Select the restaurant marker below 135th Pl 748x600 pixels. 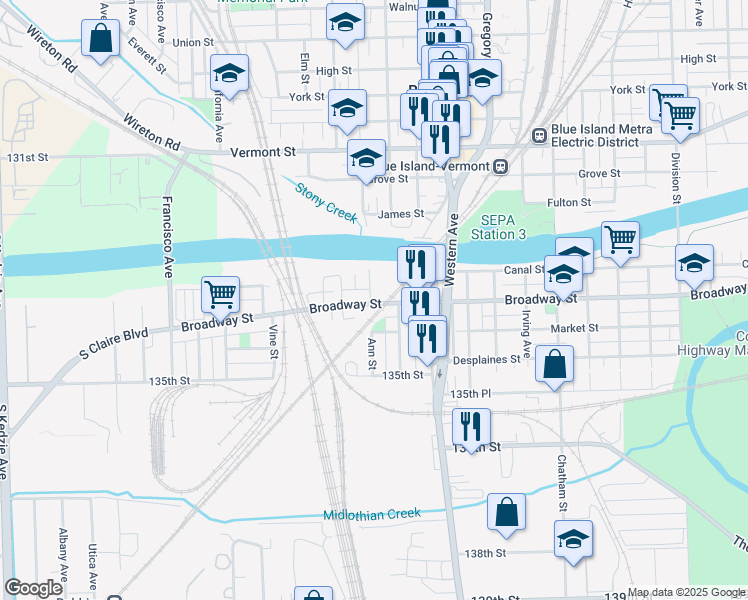(470, 427)
